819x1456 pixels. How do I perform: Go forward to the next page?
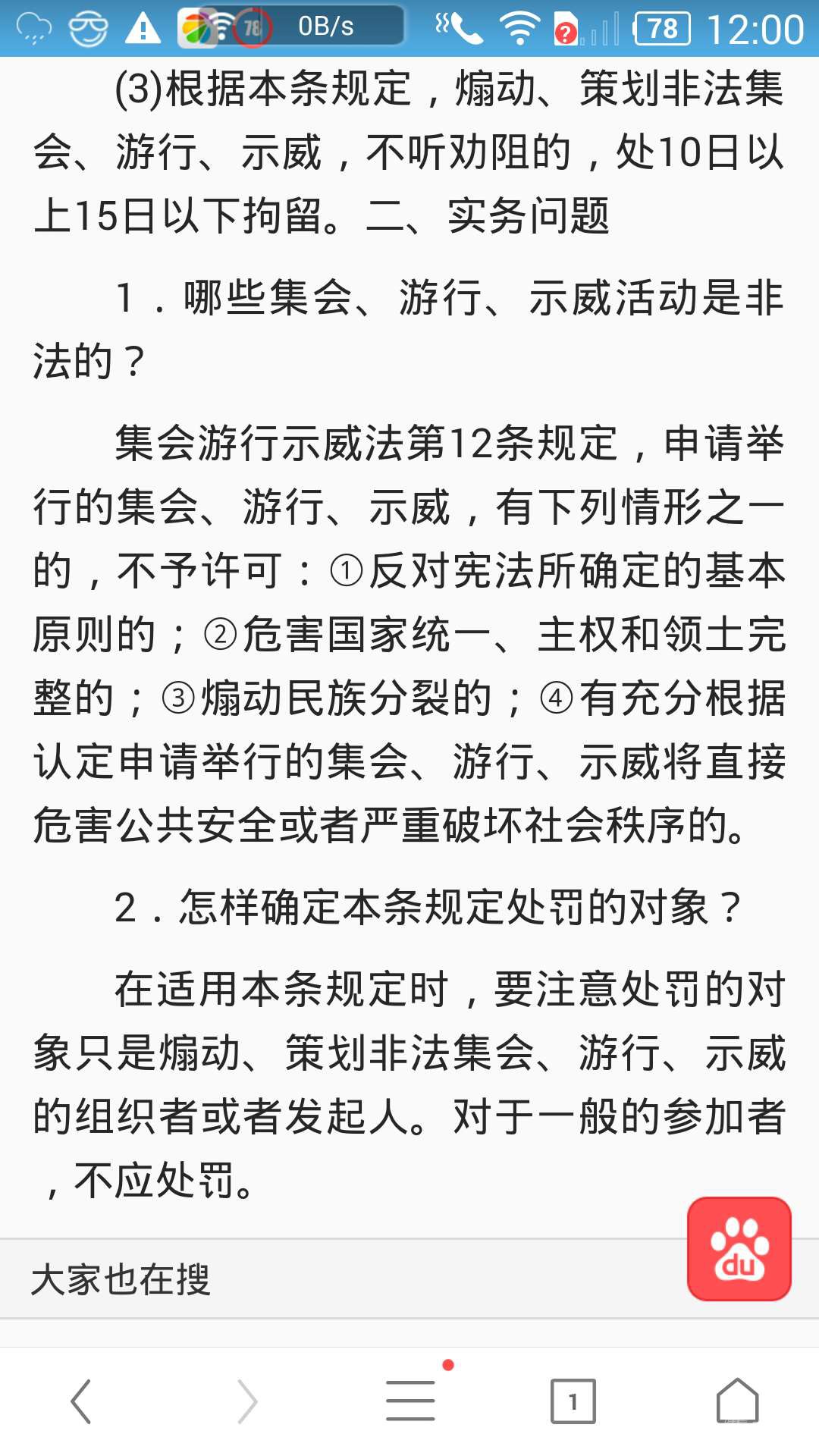246,1401
